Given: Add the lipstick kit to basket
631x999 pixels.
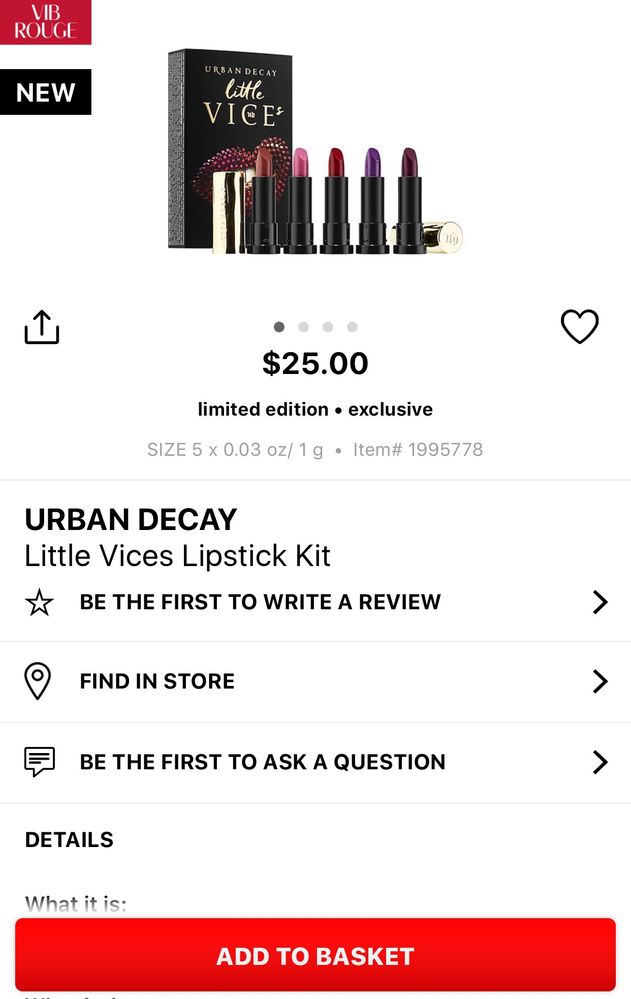Looking at the screenshot, I should click(x=315, y=956).
